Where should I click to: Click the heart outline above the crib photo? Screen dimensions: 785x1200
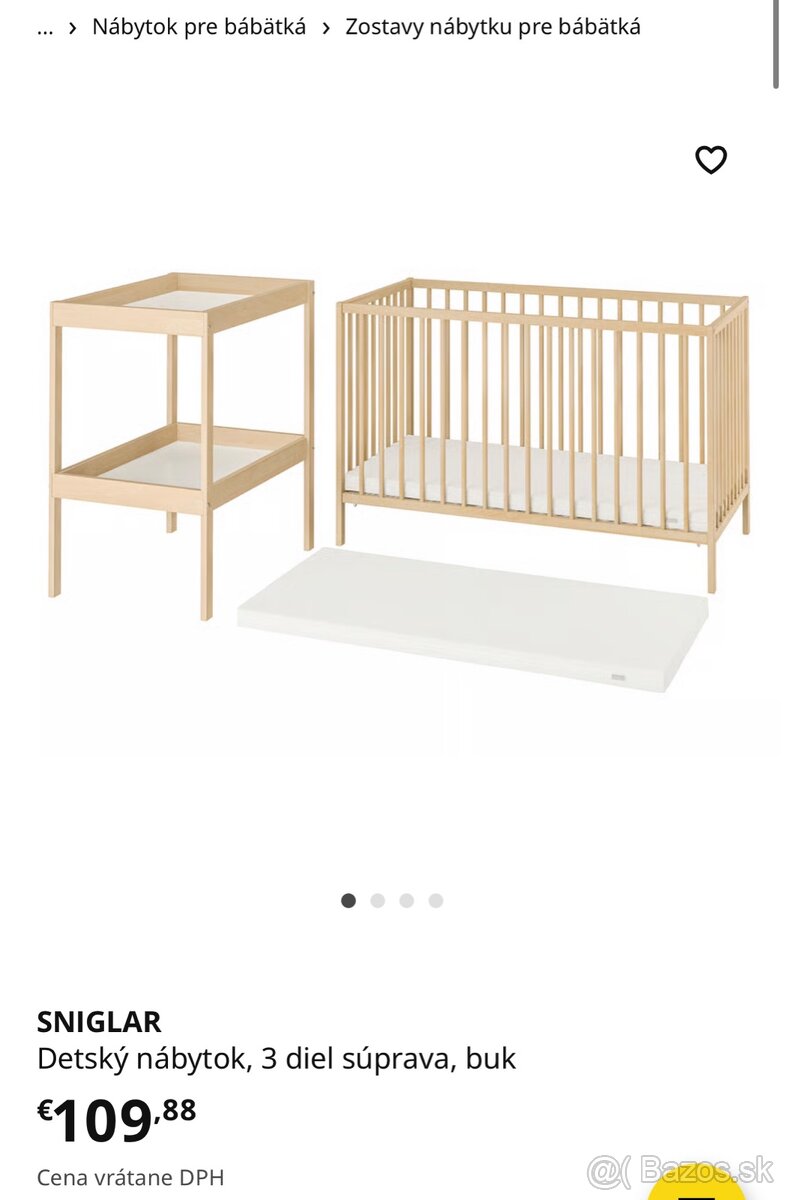point(710,158)
